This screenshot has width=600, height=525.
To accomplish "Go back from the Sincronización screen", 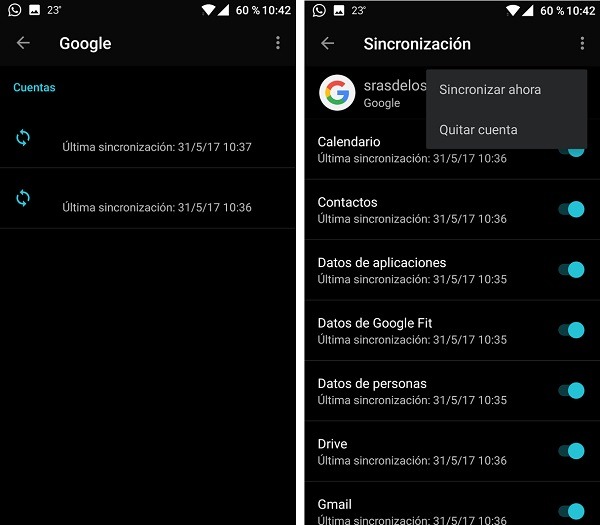I will click(327, 43).
